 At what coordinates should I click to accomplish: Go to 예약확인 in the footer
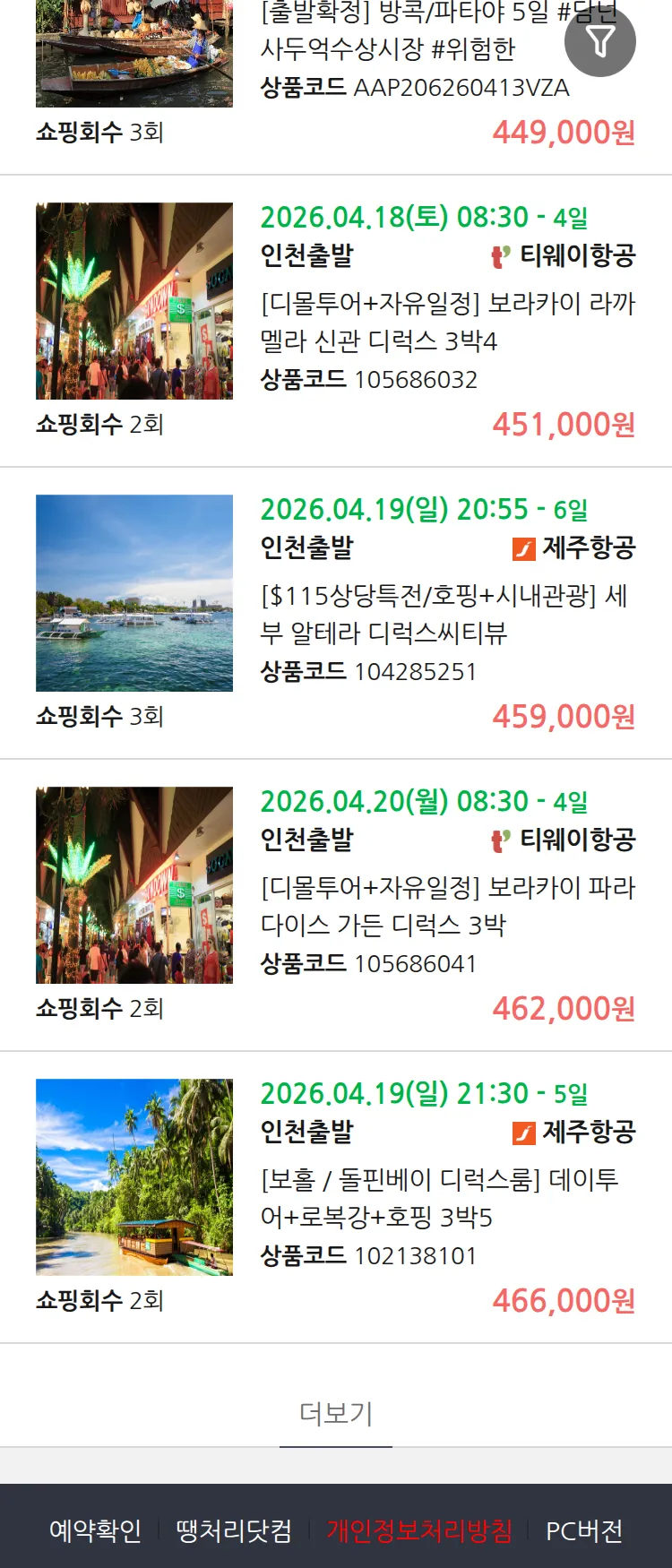(x=95, y=1530)
